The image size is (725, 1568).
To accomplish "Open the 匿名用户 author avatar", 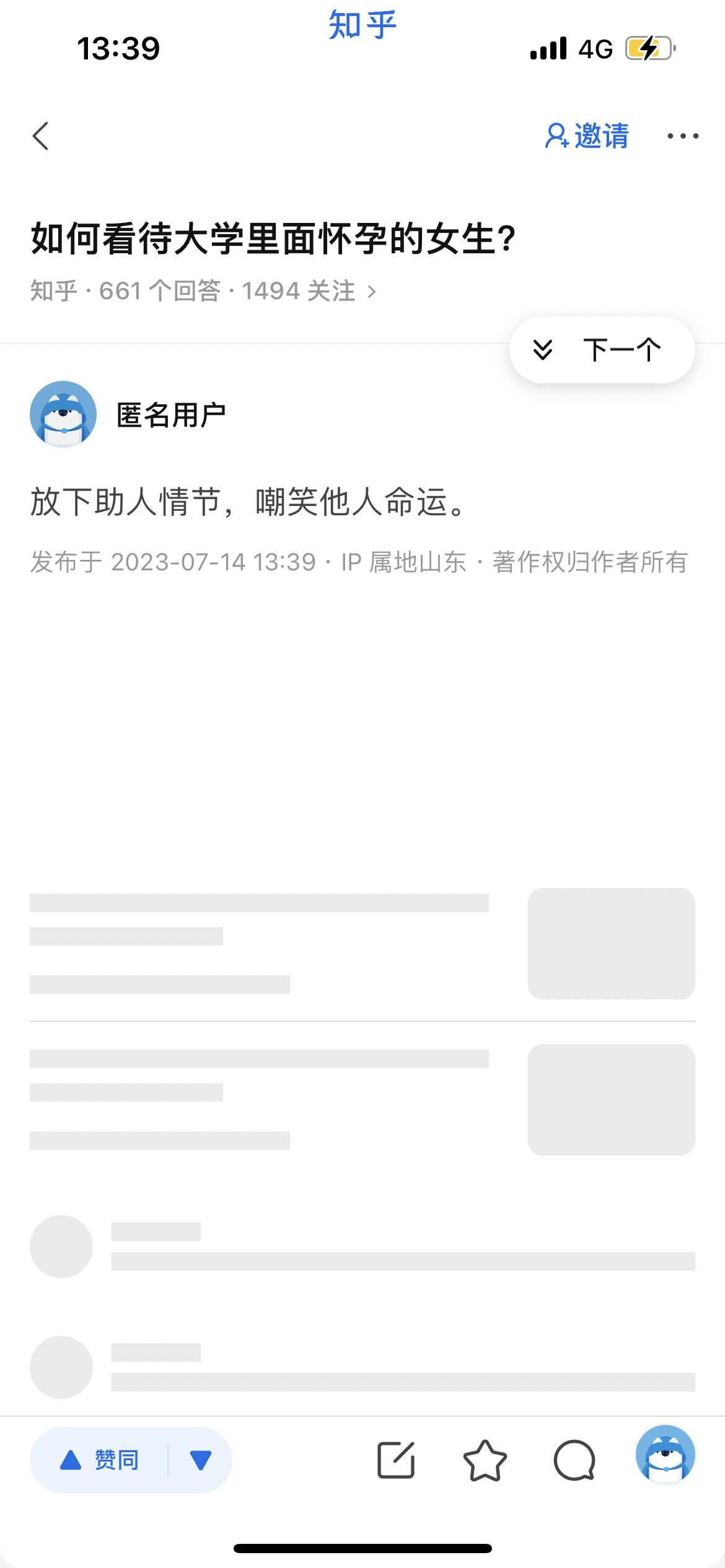I will pyautogui.click(x=63, y=414).
